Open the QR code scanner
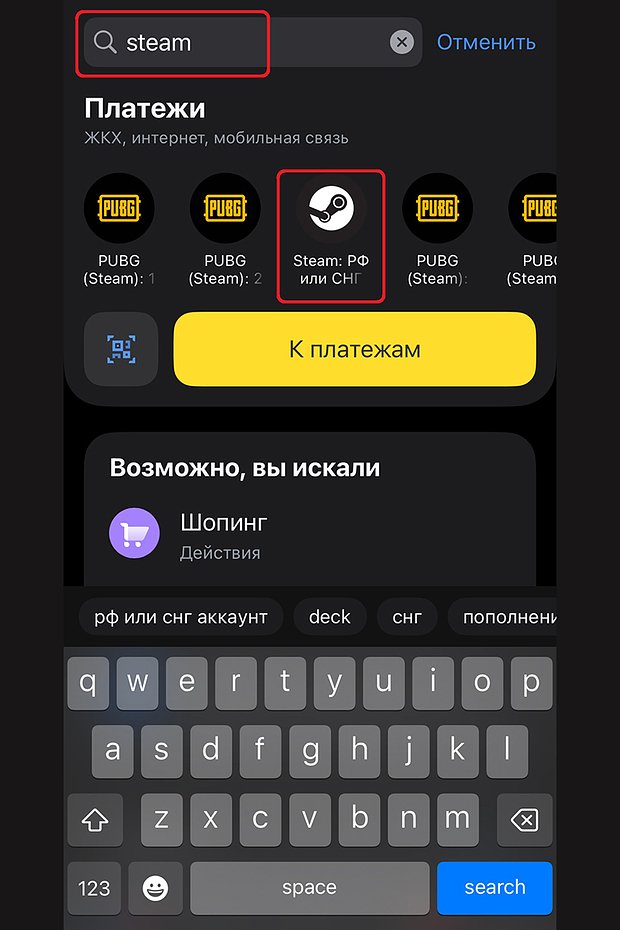 coord(121,349)
